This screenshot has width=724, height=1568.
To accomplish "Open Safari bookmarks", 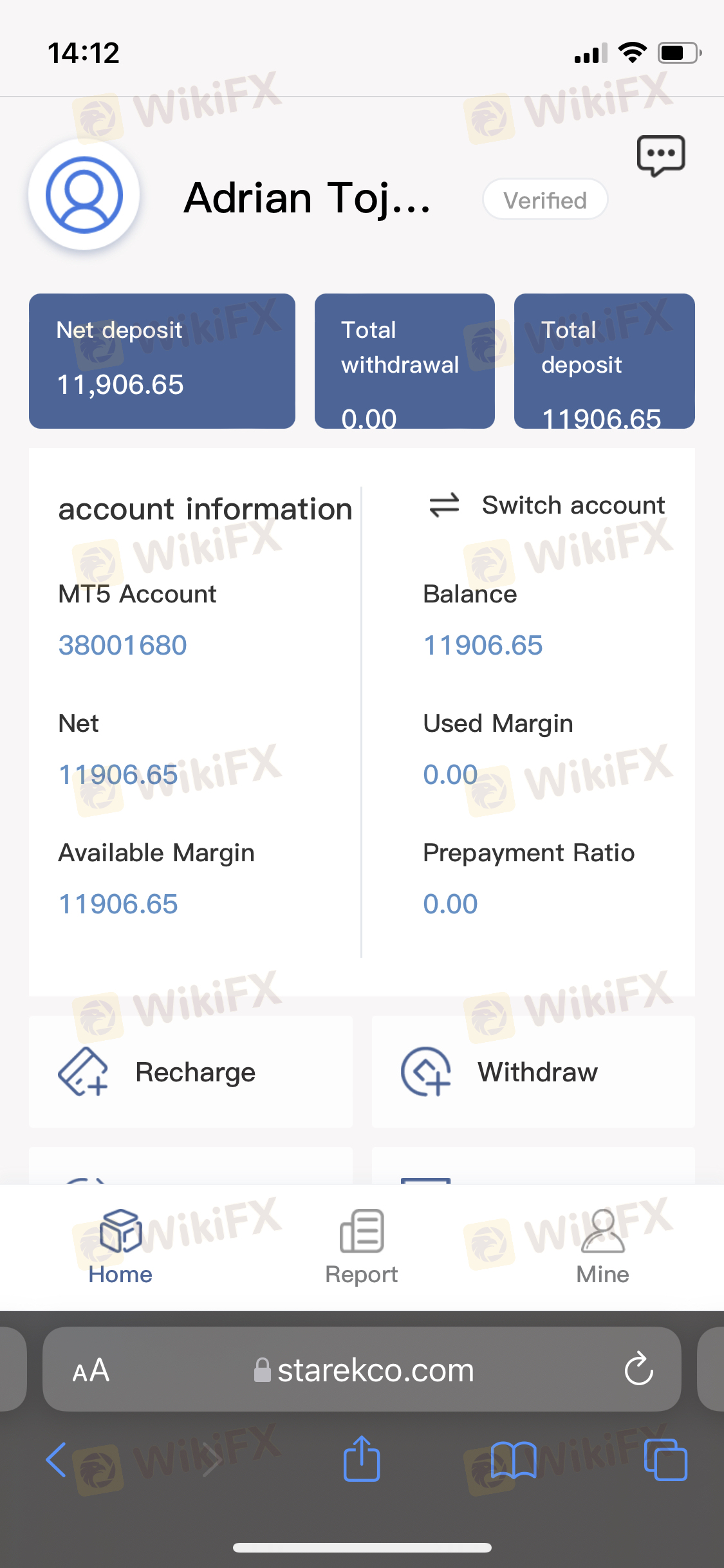I will pos(514,1460).
